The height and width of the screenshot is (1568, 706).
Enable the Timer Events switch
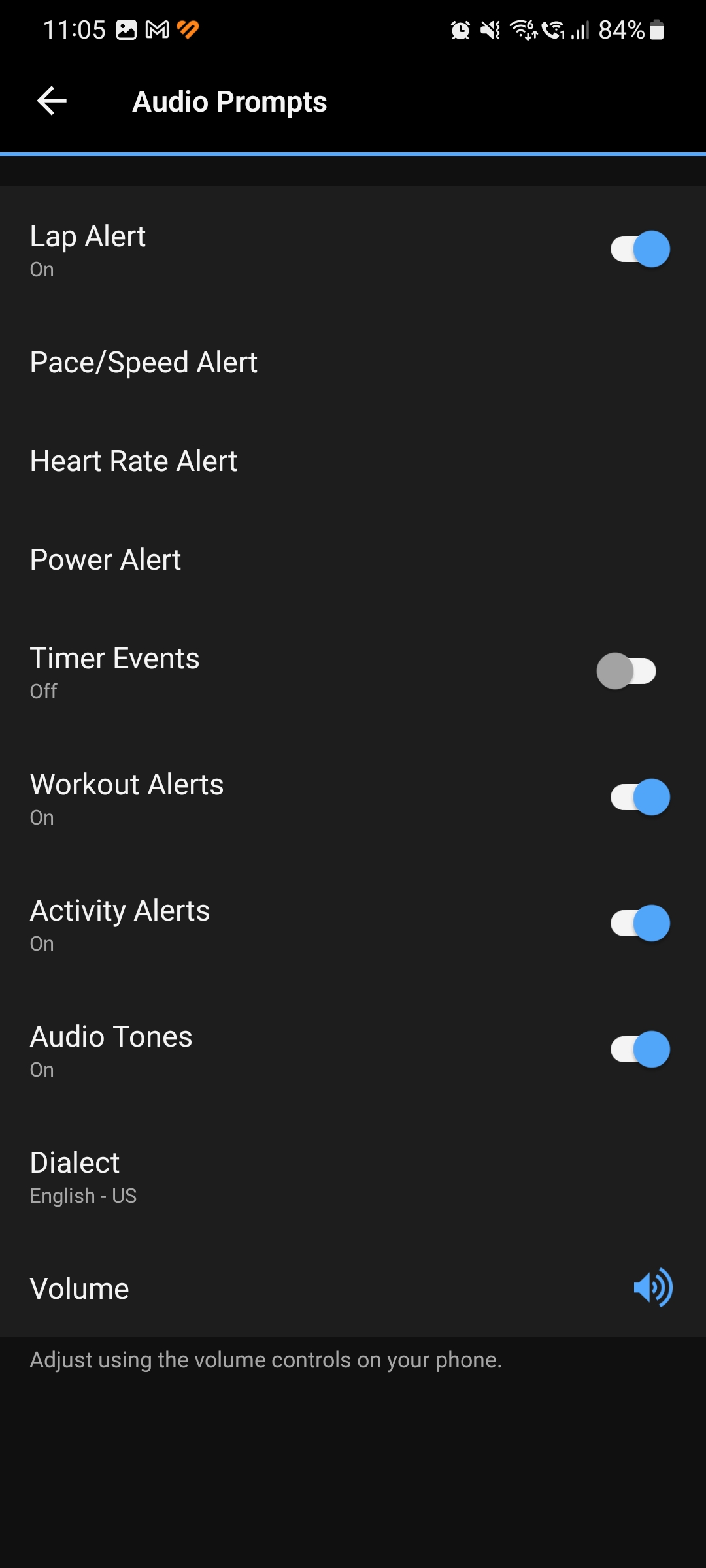tap(626, 671)
